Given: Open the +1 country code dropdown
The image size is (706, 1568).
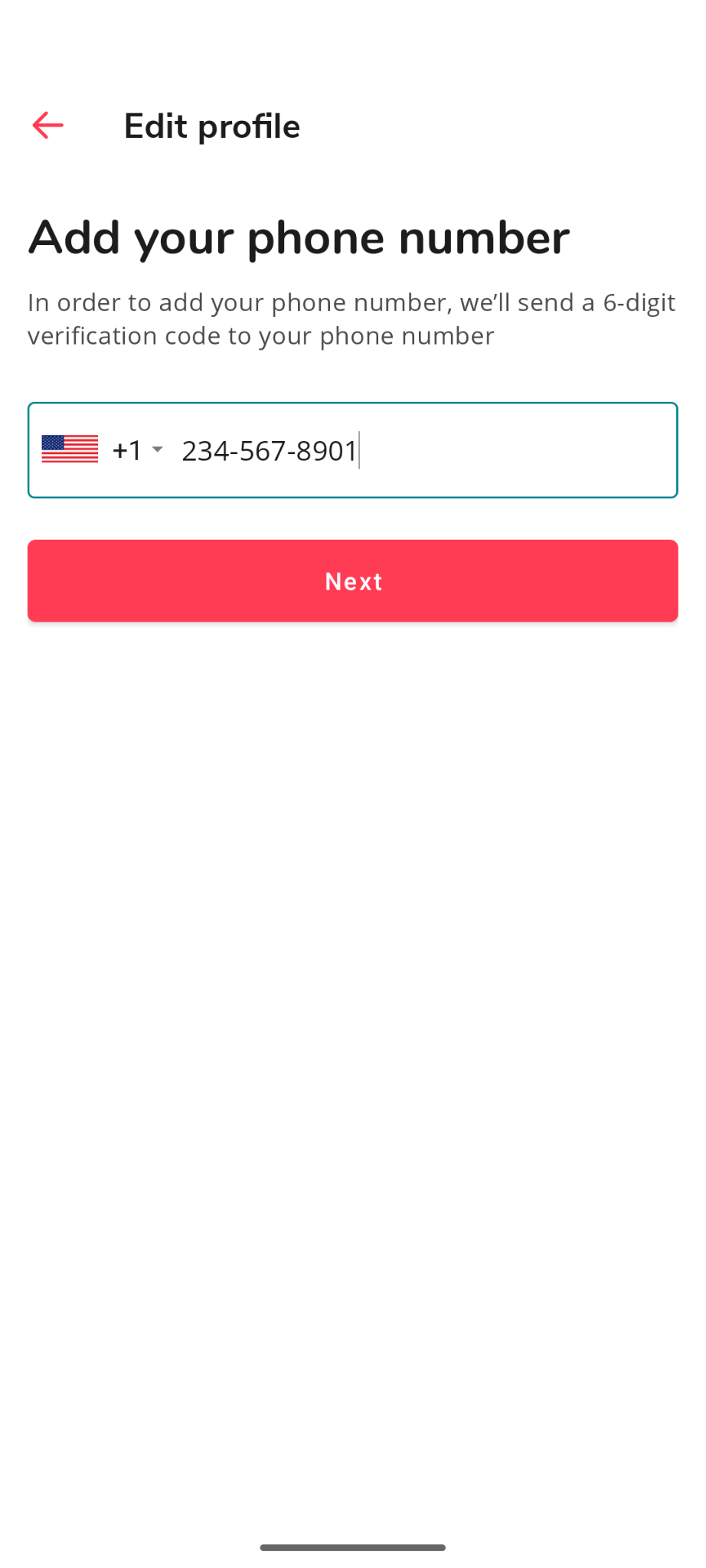Looking at the screenshot, I should [x=103, y=450].
